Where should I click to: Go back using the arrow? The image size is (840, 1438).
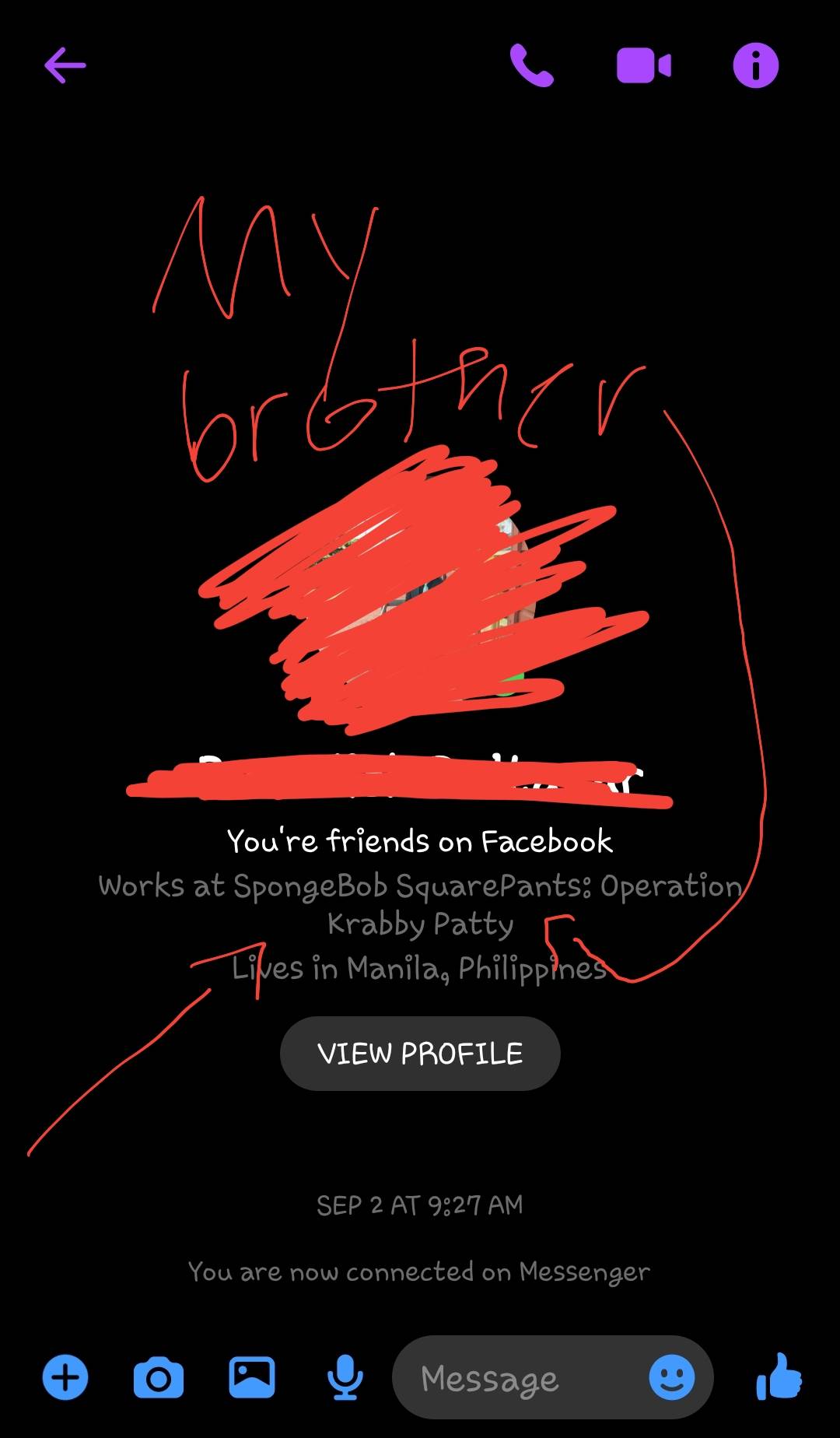[65, 65]
